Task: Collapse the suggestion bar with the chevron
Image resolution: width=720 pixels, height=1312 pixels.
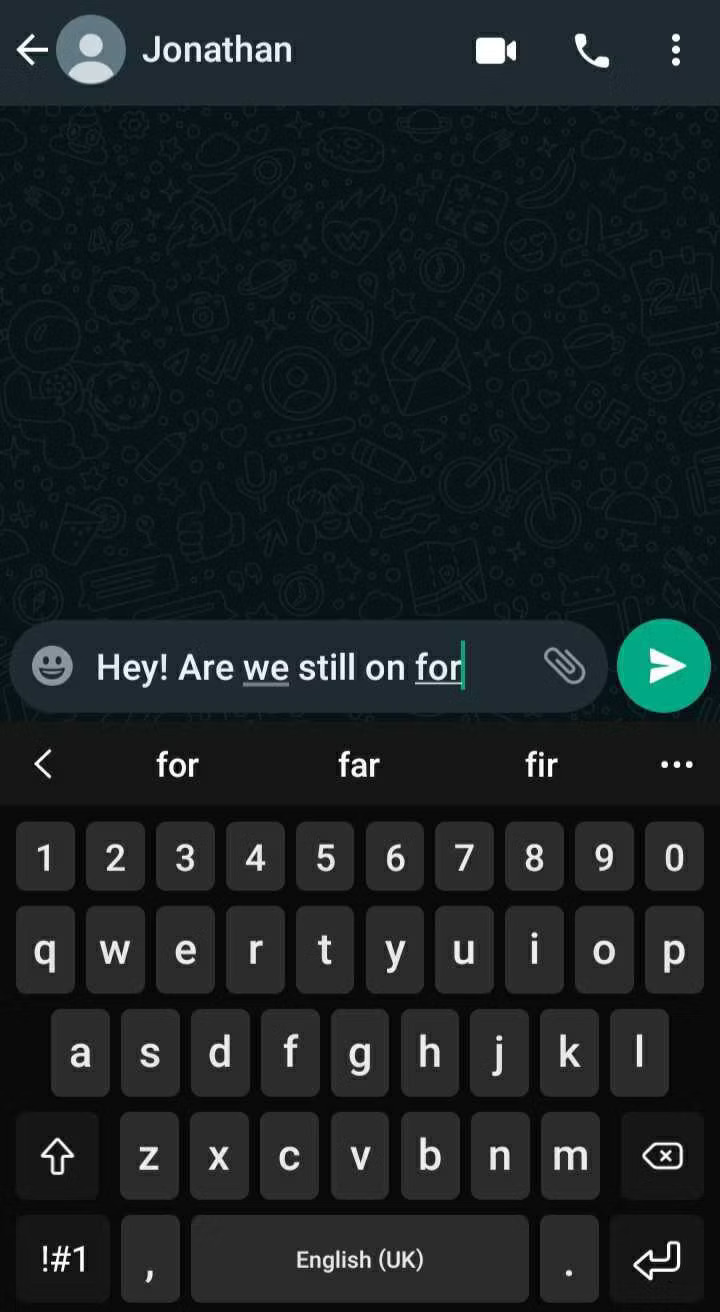Action: click(x=42, y=765)
